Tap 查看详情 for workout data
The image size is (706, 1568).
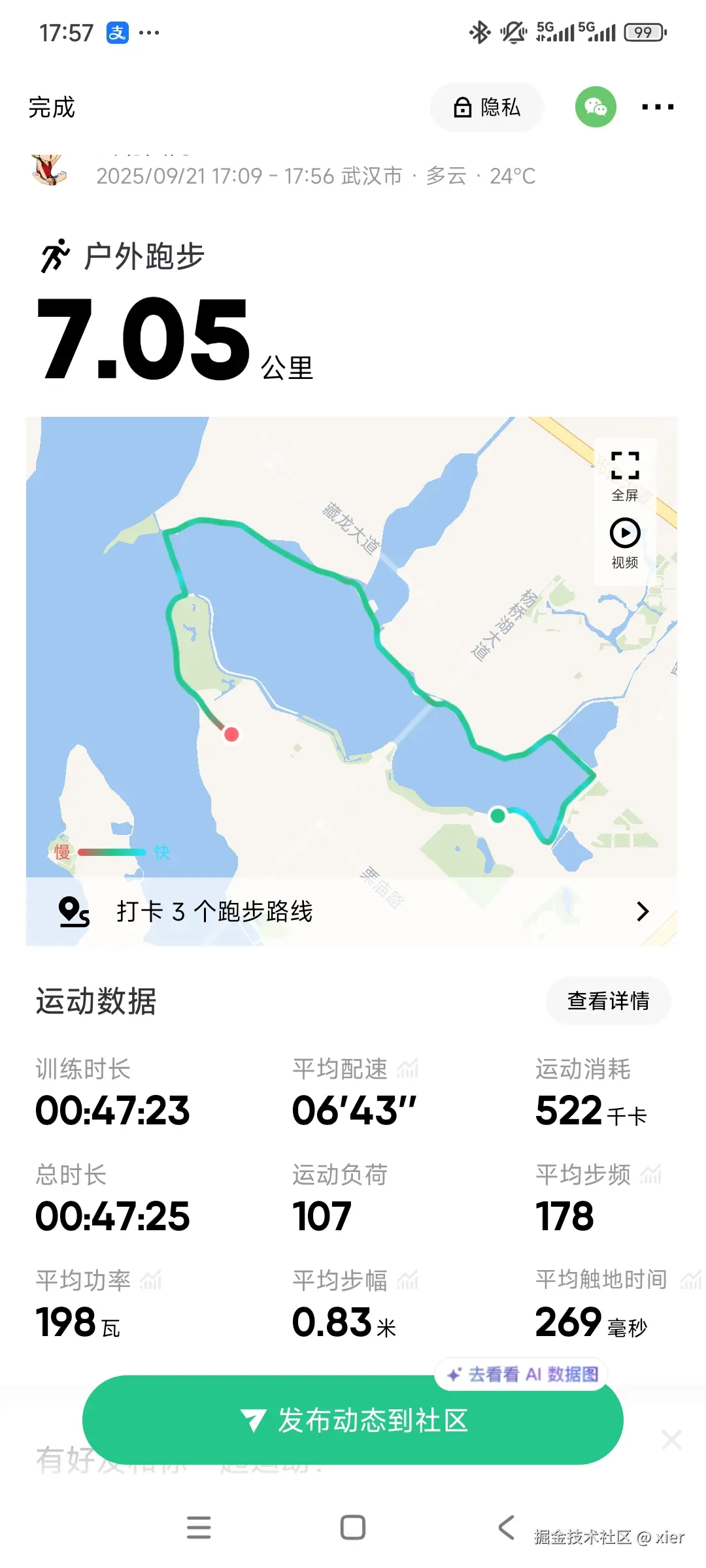pos(608,1001)
